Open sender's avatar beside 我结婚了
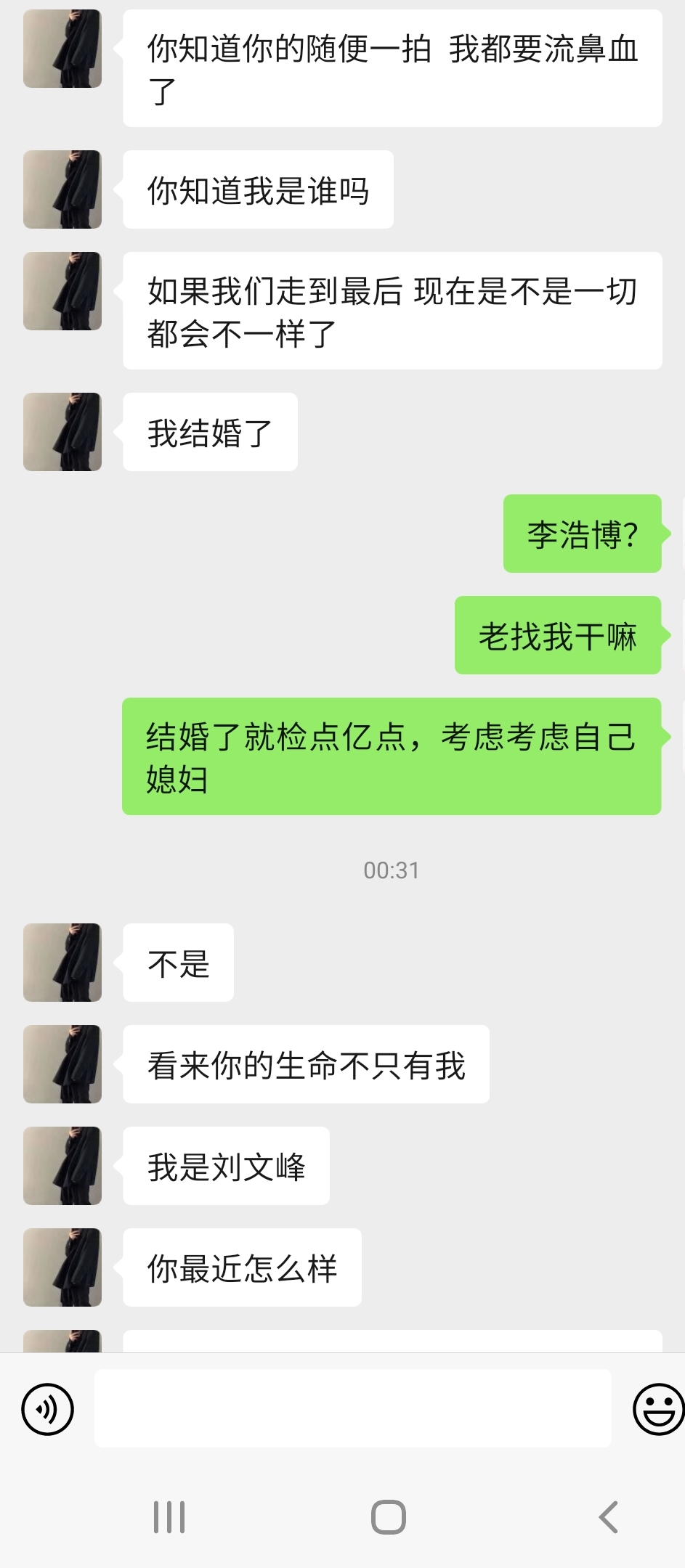This screenshot has width=685, height=1568. (62, 432)
